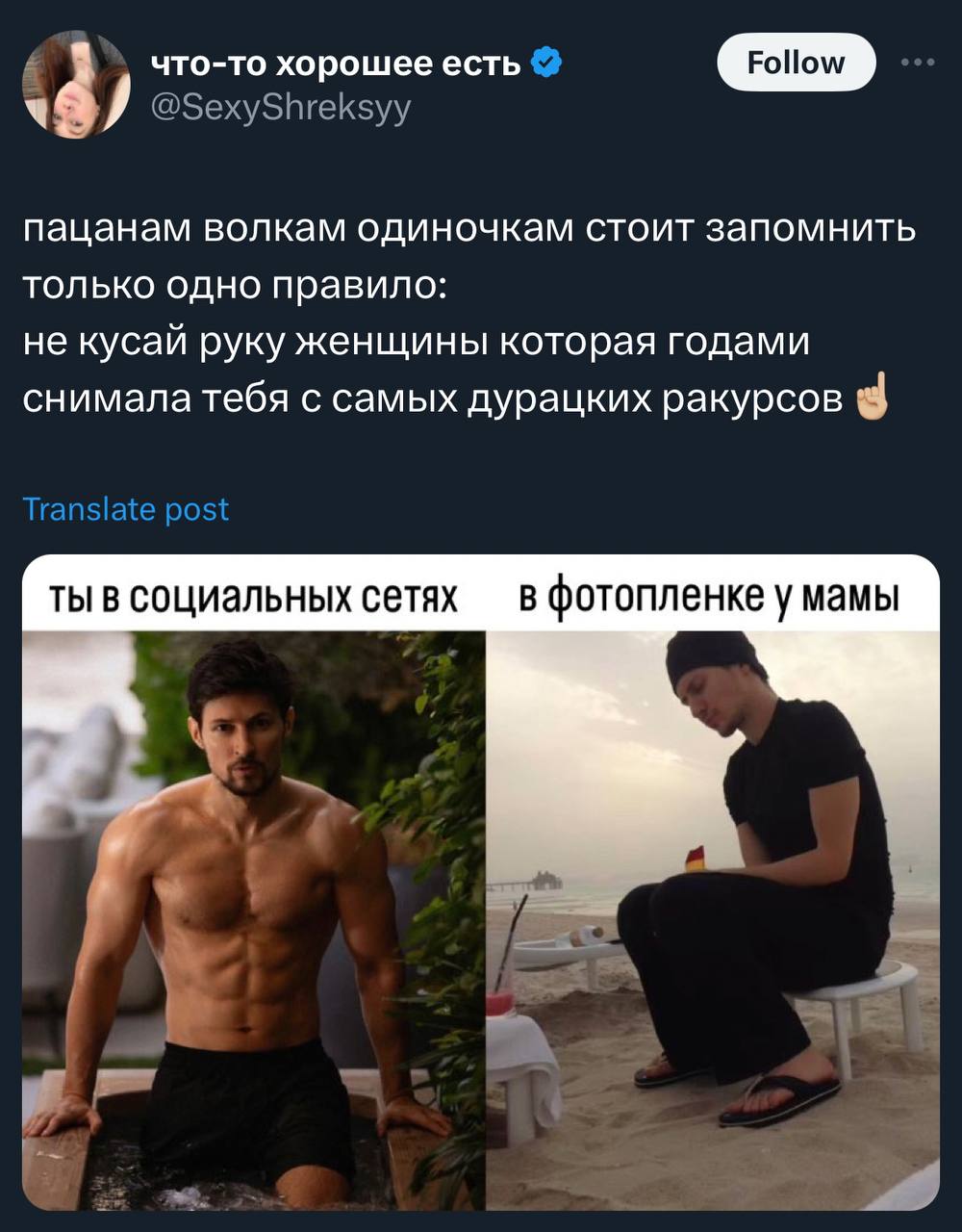Translate this post to your language

(x=125, y=509)
